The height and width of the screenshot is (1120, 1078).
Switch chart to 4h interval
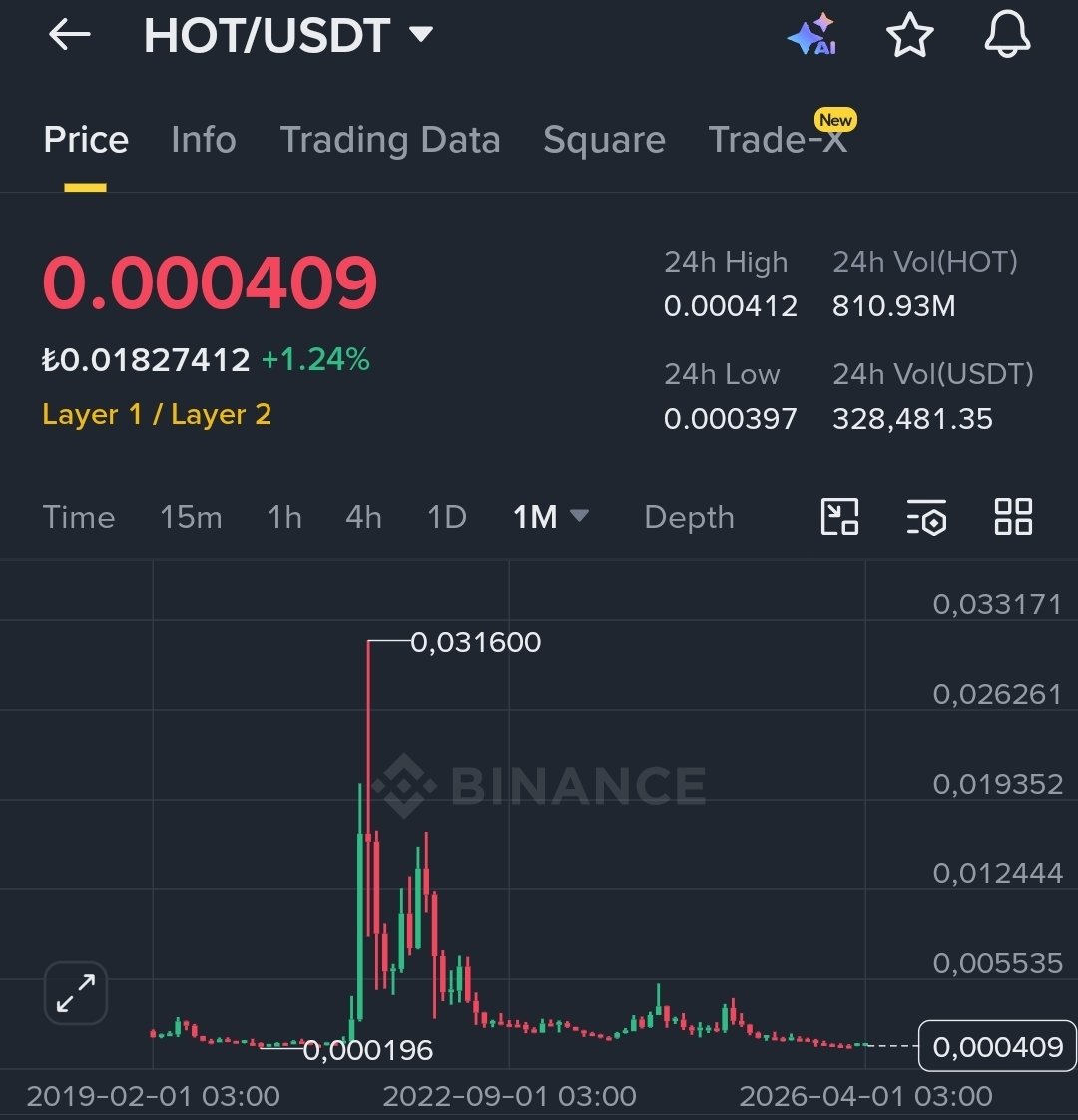tap(363, 517)
